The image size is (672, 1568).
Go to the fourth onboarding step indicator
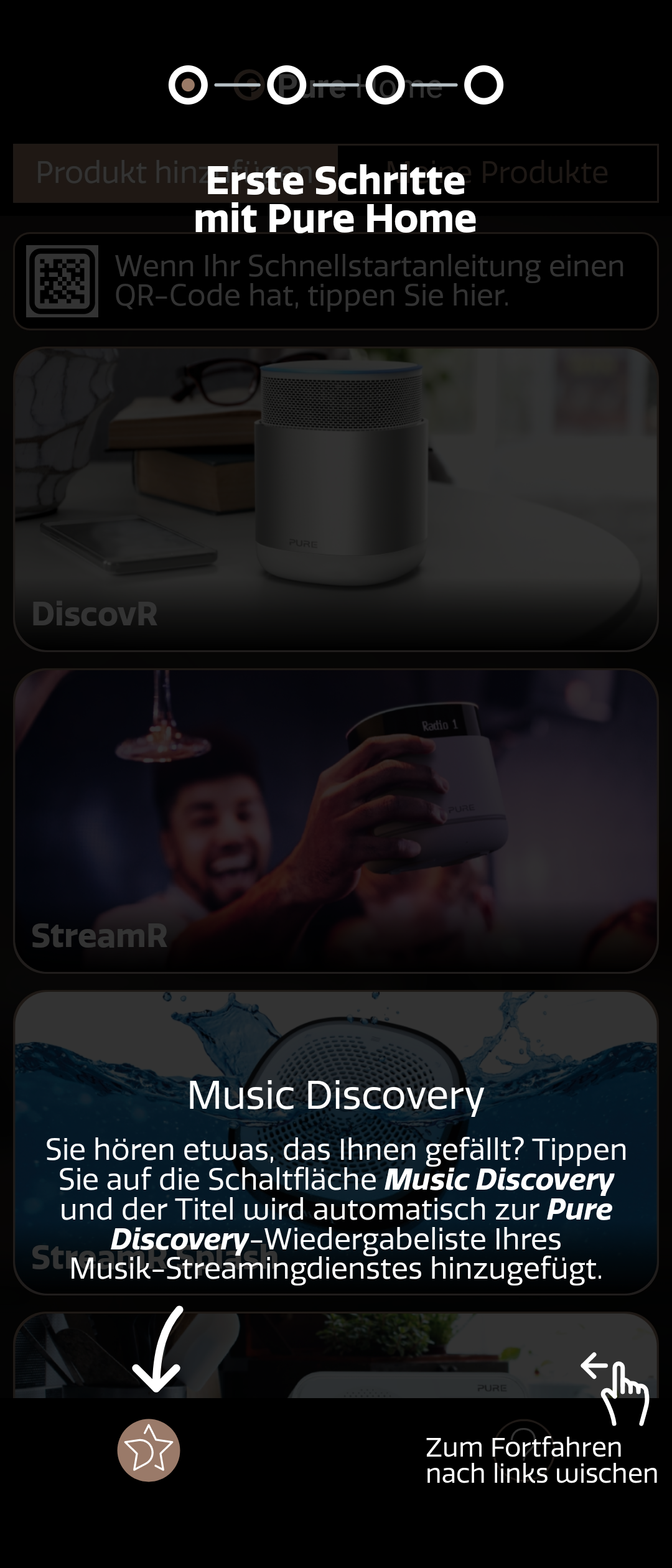click(483, 85)
